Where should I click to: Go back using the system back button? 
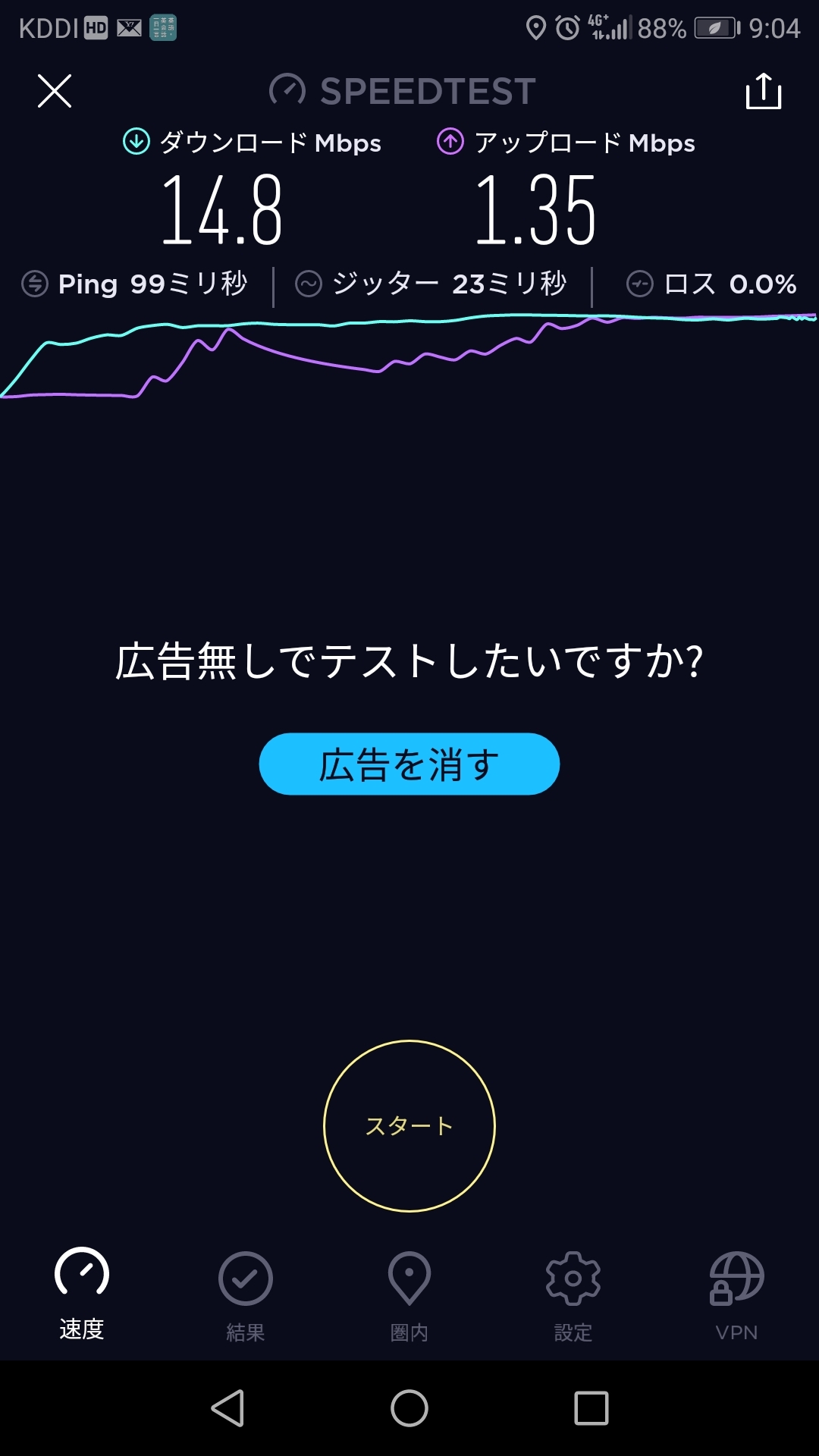coord(227,1408)
